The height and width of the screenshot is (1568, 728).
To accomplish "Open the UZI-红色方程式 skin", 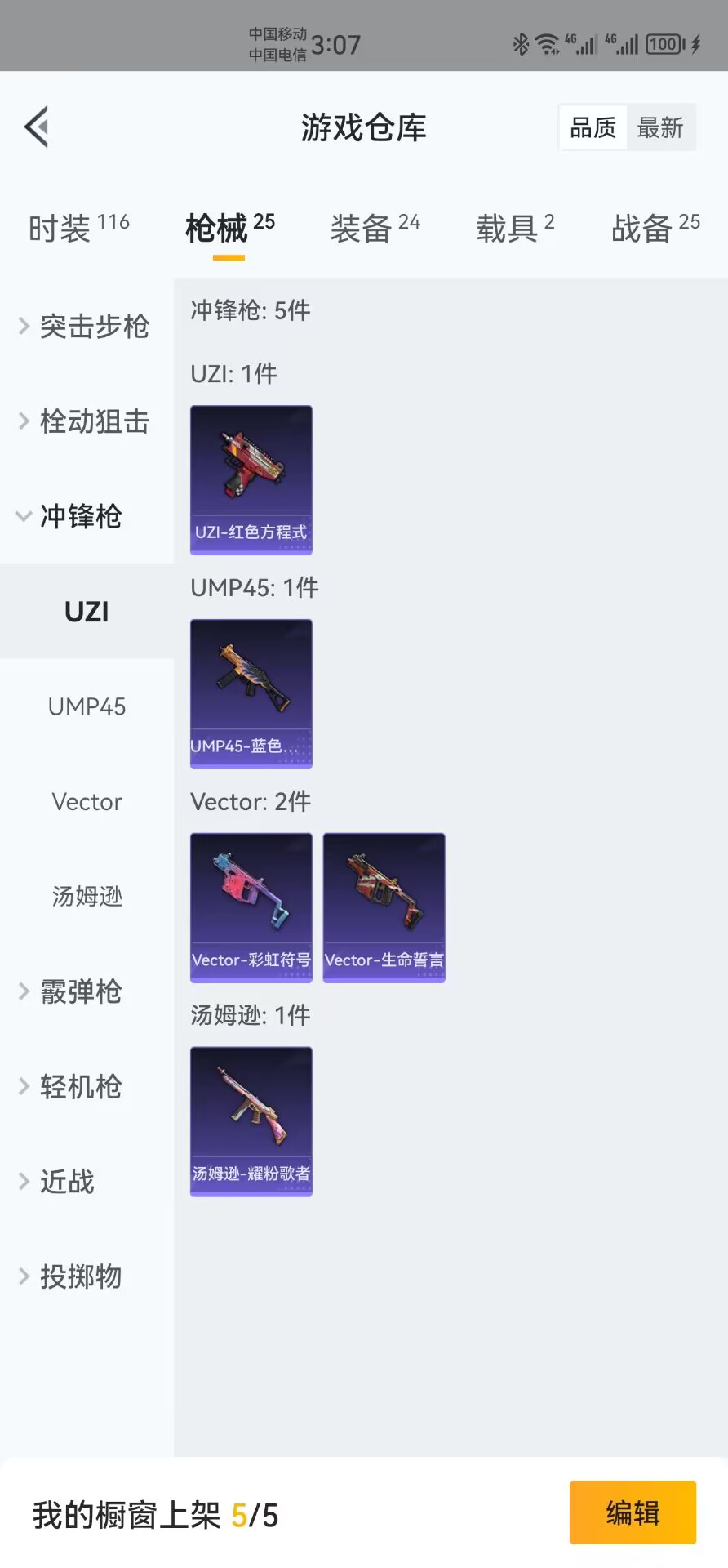I will 251,479.
